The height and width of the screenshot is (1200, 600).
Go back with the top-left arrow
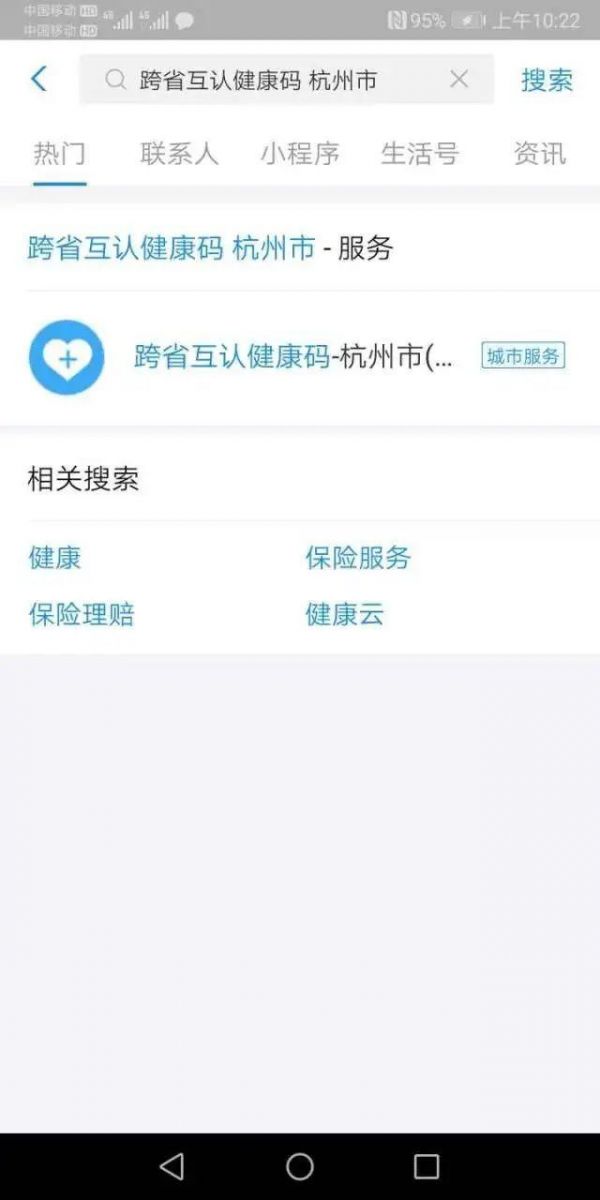[39, 79]
